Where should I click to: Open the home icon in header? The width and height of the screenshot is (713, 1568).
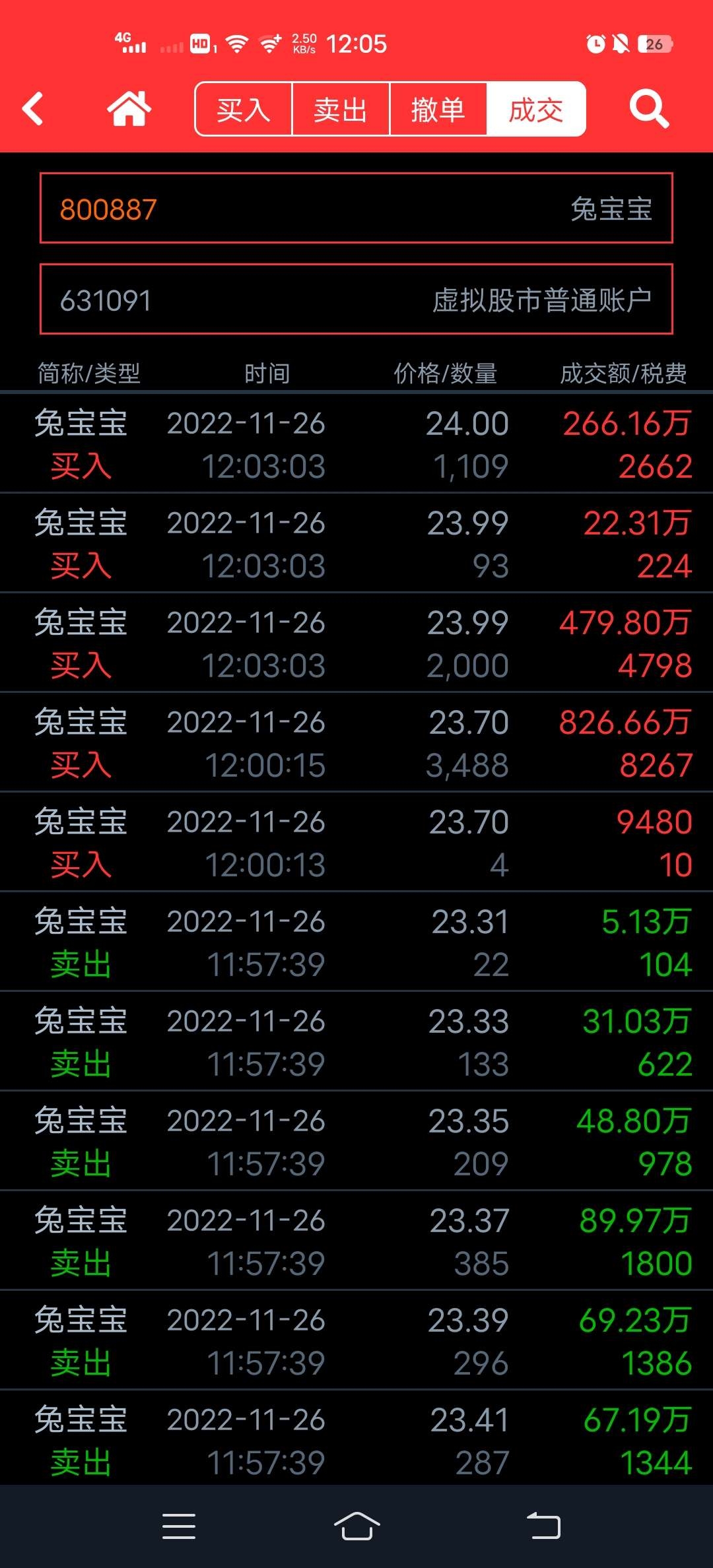pyautogui.click(x=129, y=109)
